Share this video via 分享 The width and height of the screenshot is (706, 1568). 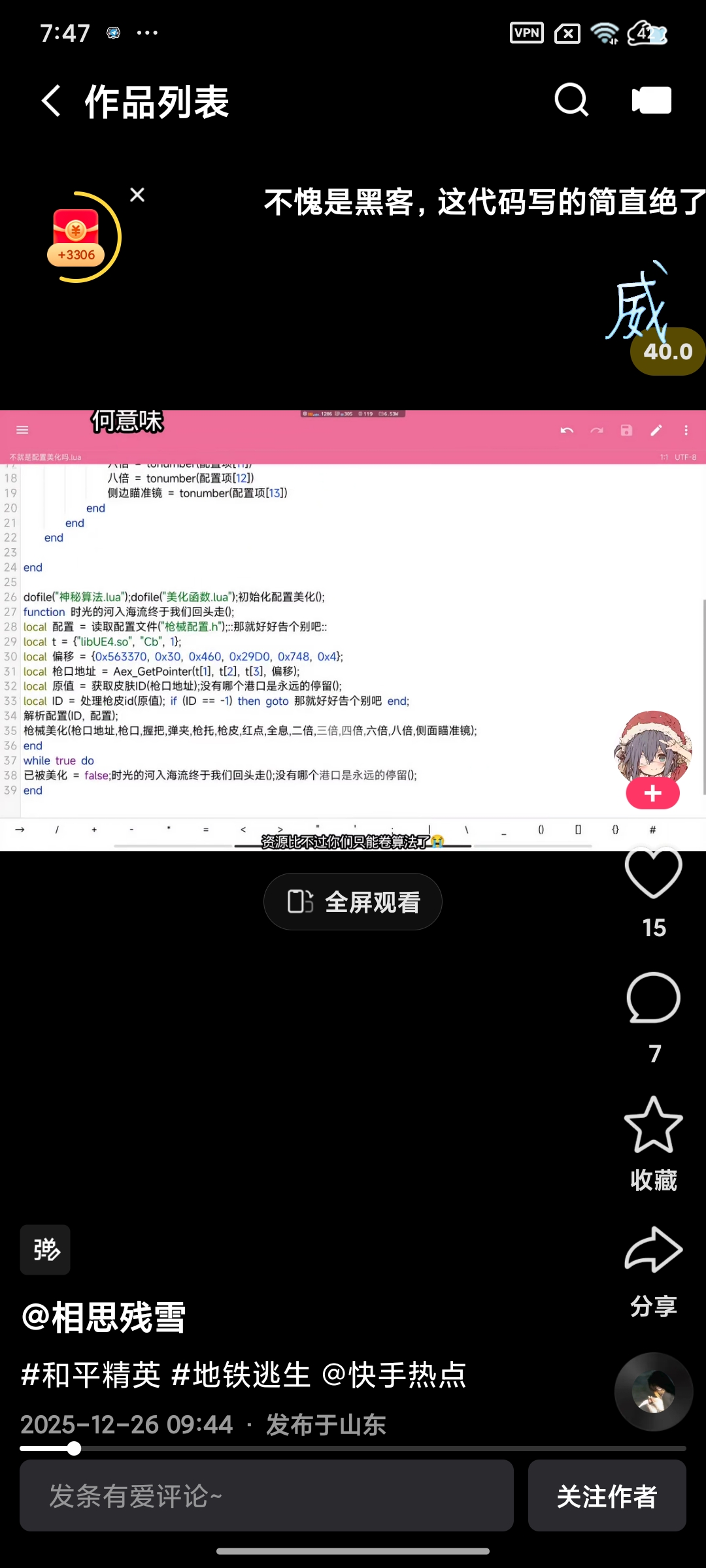point(653,1250)
